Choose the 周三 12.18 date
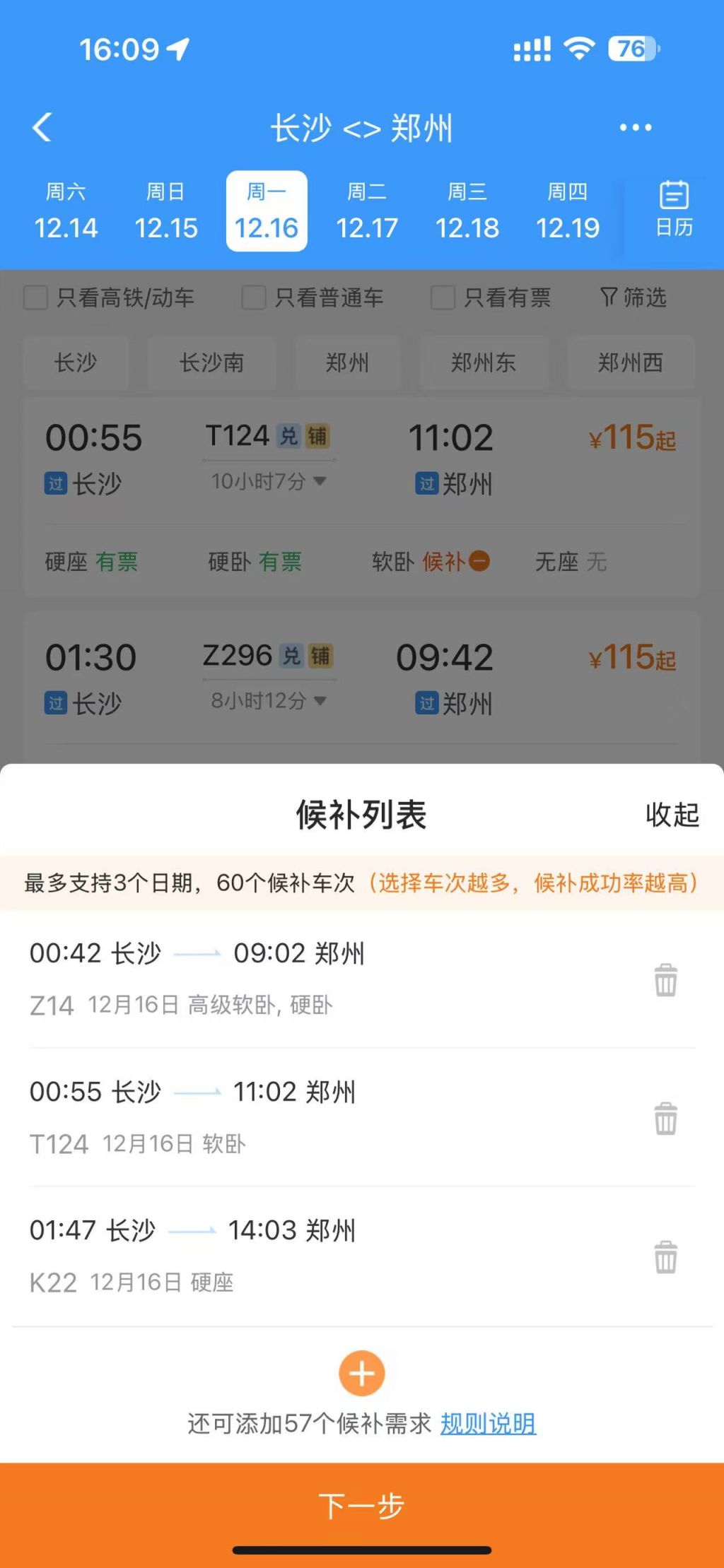Viewport: 724px width, 1568px height. [467, 211]
